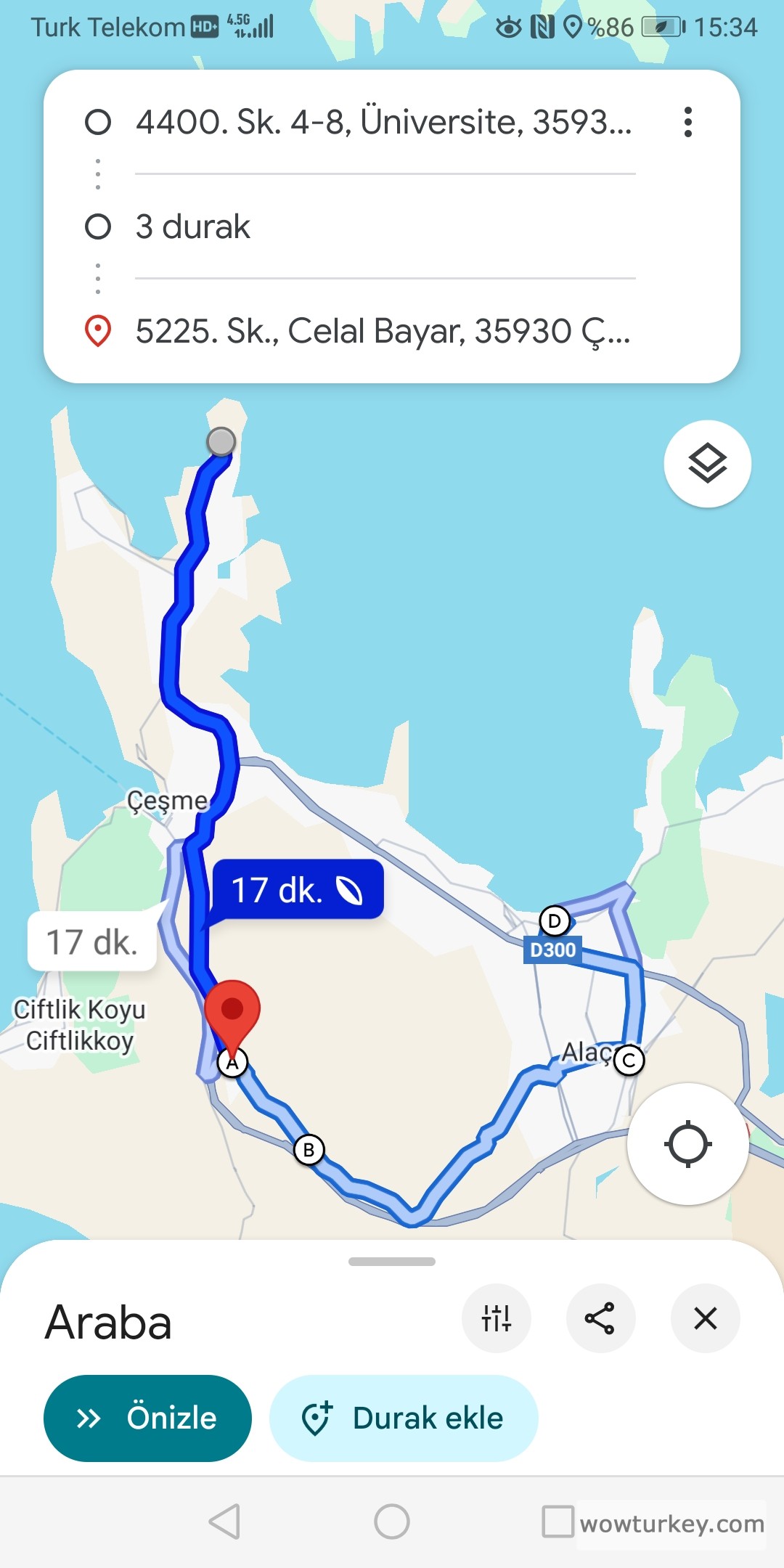Open the three-dot menu beside the start address

[x=688, y=123]
